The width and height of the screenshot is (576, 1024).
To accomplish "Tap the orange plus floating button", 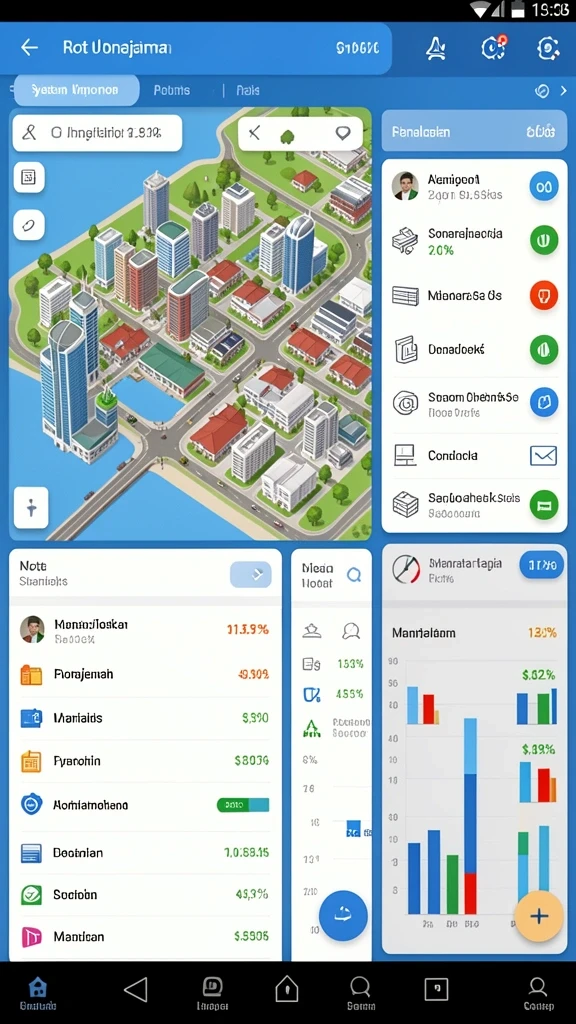I will (x=539, y=916).
